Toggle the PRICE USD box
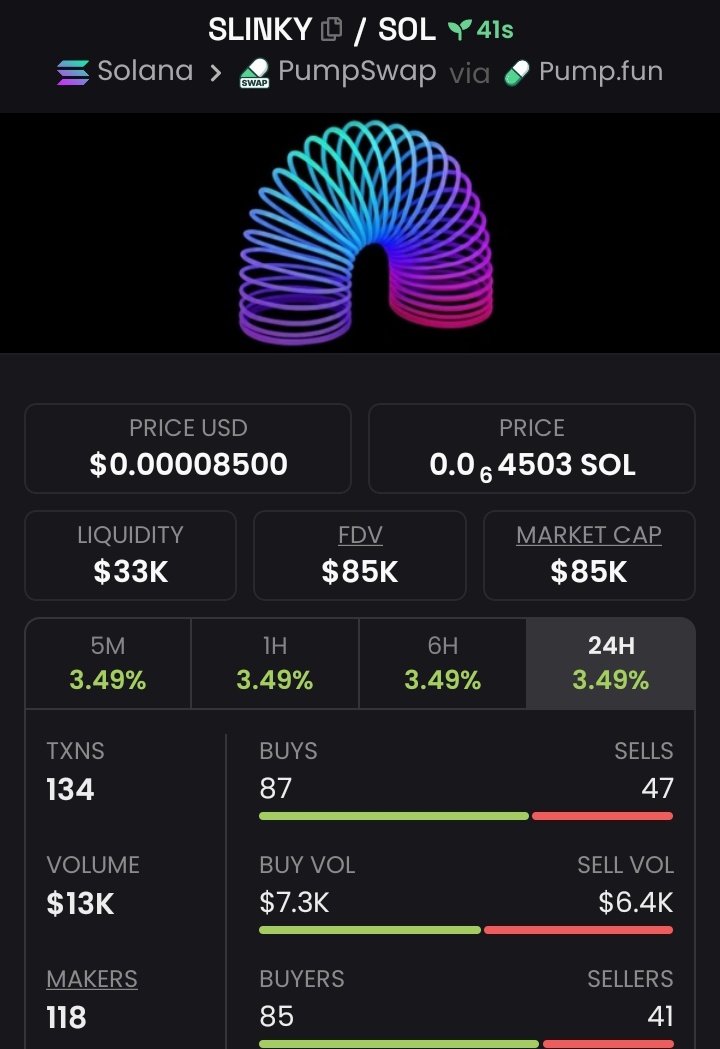Screen dimensions: 720x1049 [x=188, y=448]
